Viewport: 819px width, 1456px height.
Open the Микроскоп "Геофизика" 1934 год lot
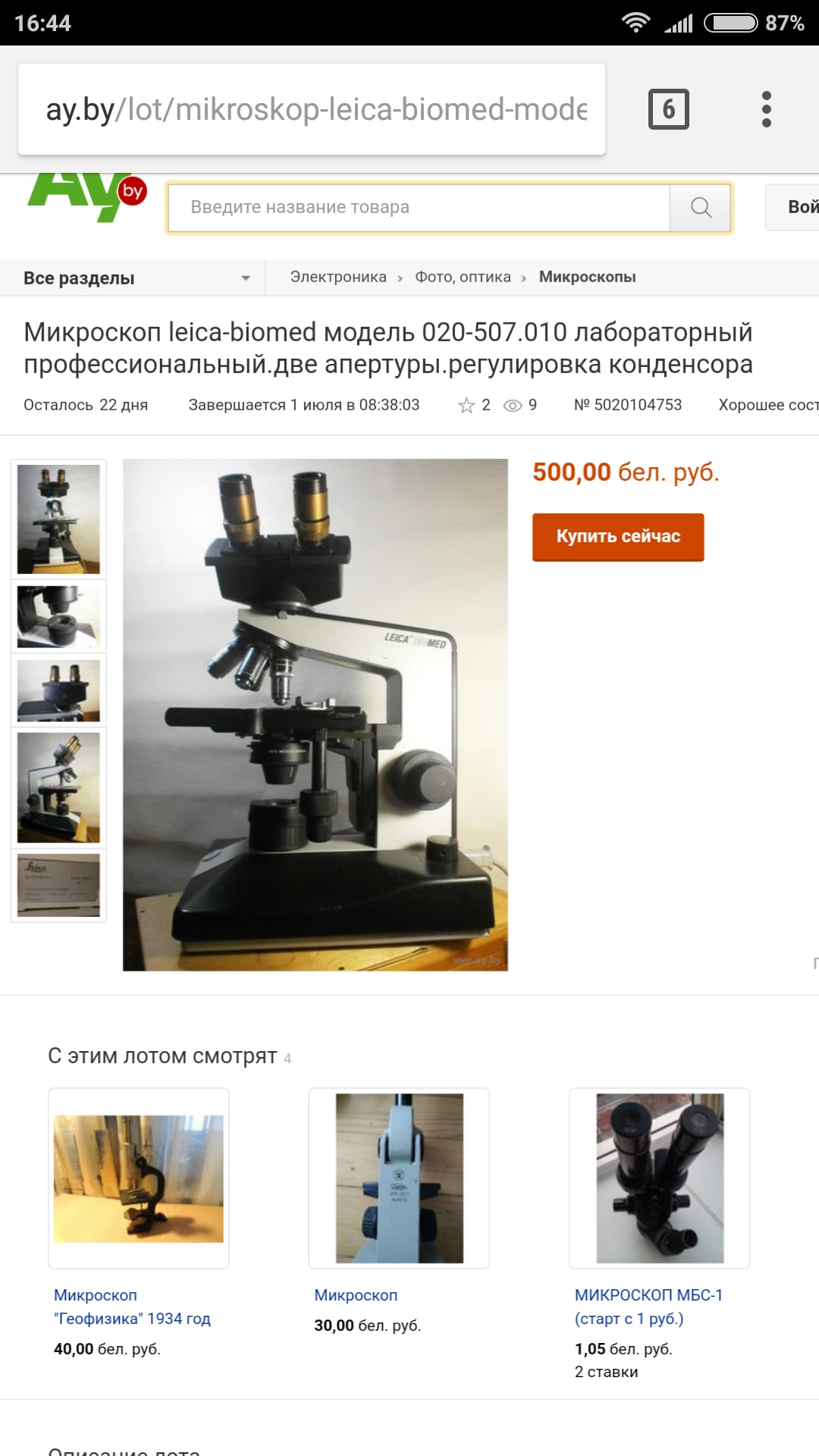[132, 1307]
